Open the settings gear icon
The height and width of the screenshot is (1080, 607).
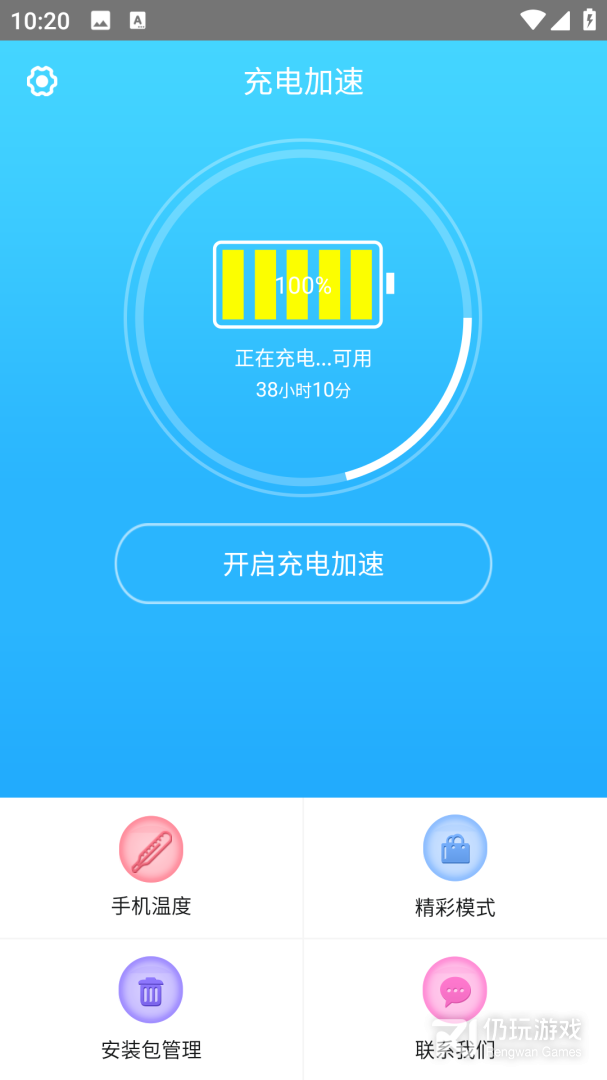click(42, 81)
